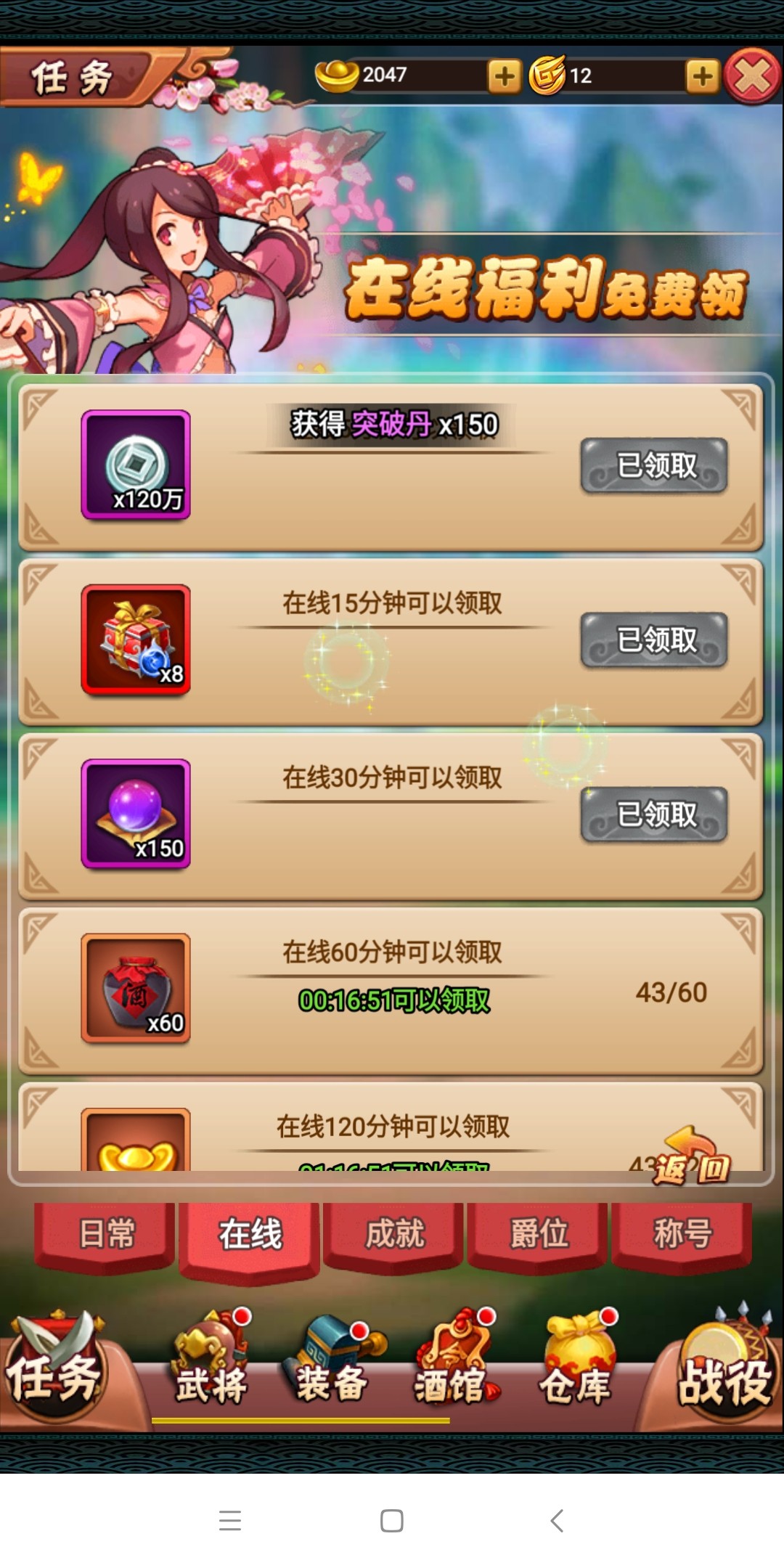This screenshot has height=1568, width=784.
Task: Open the 称号 tab
Action: click(682, 1234)
